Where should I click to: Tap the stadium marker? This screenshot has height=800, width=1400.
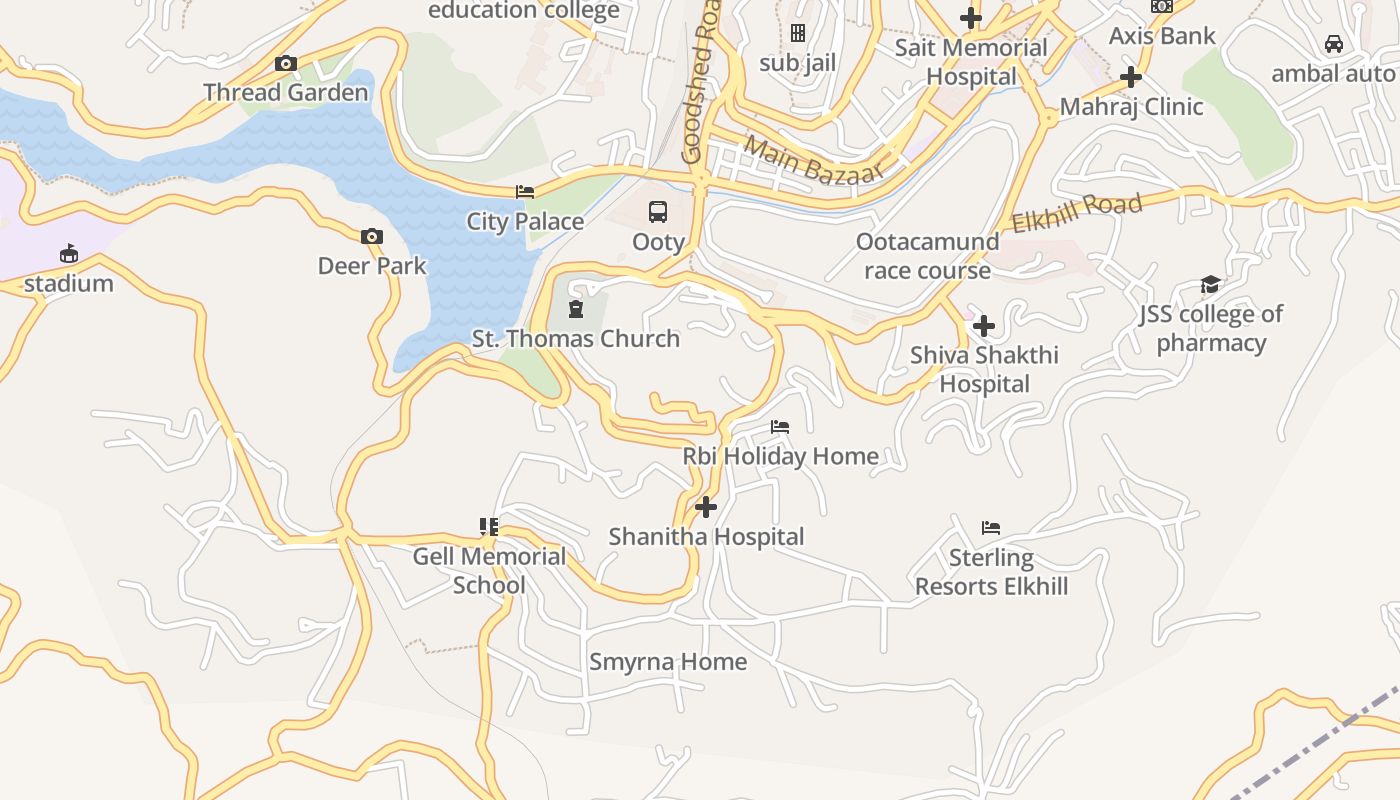[x=69, y=254]
